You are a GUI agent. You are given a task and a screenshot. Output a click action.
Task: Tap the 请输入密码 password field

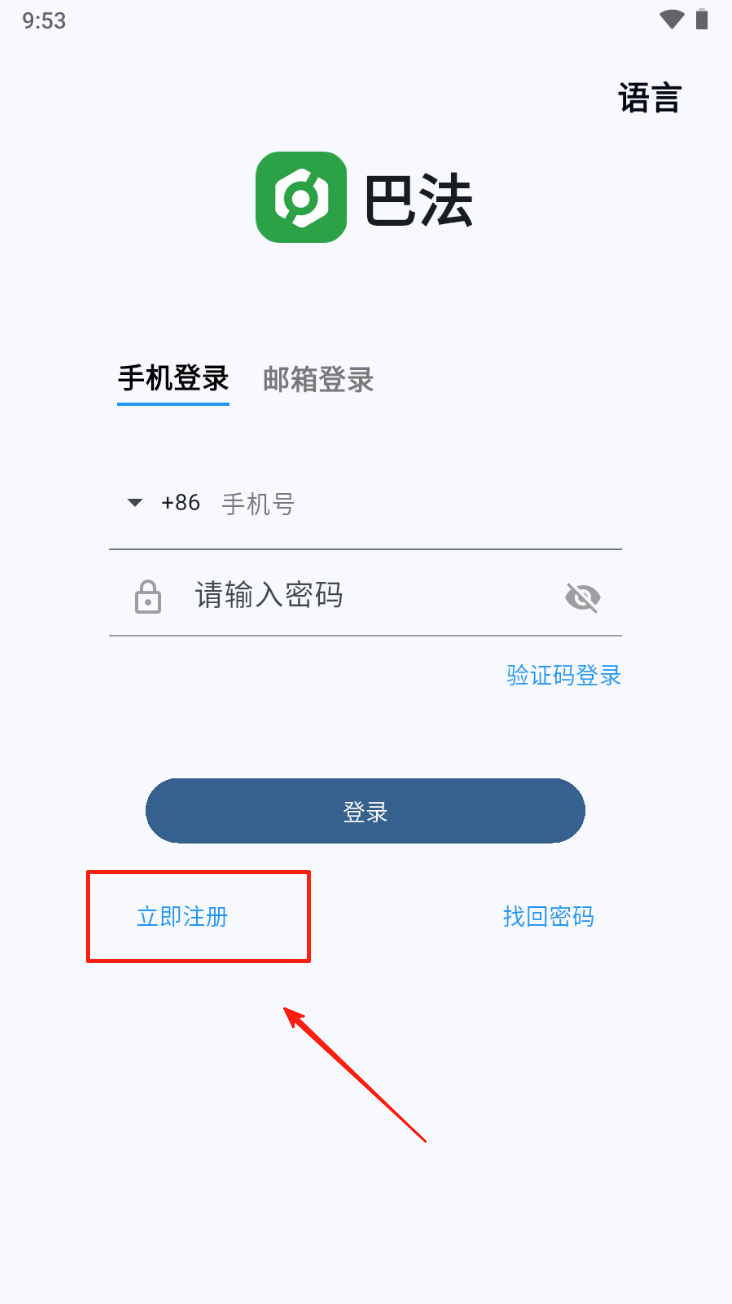point(360,597)
